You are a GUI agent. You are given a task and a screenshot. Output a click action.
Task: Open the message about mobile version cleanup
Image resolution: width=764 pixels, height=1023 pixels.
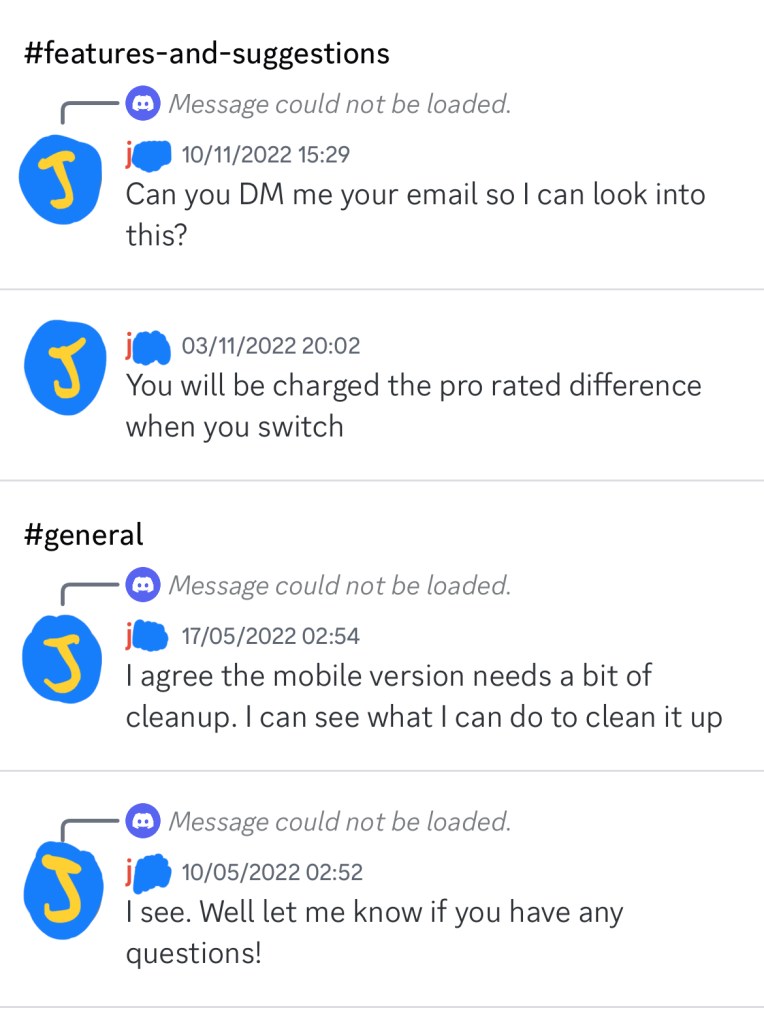[x=423, y=696]
